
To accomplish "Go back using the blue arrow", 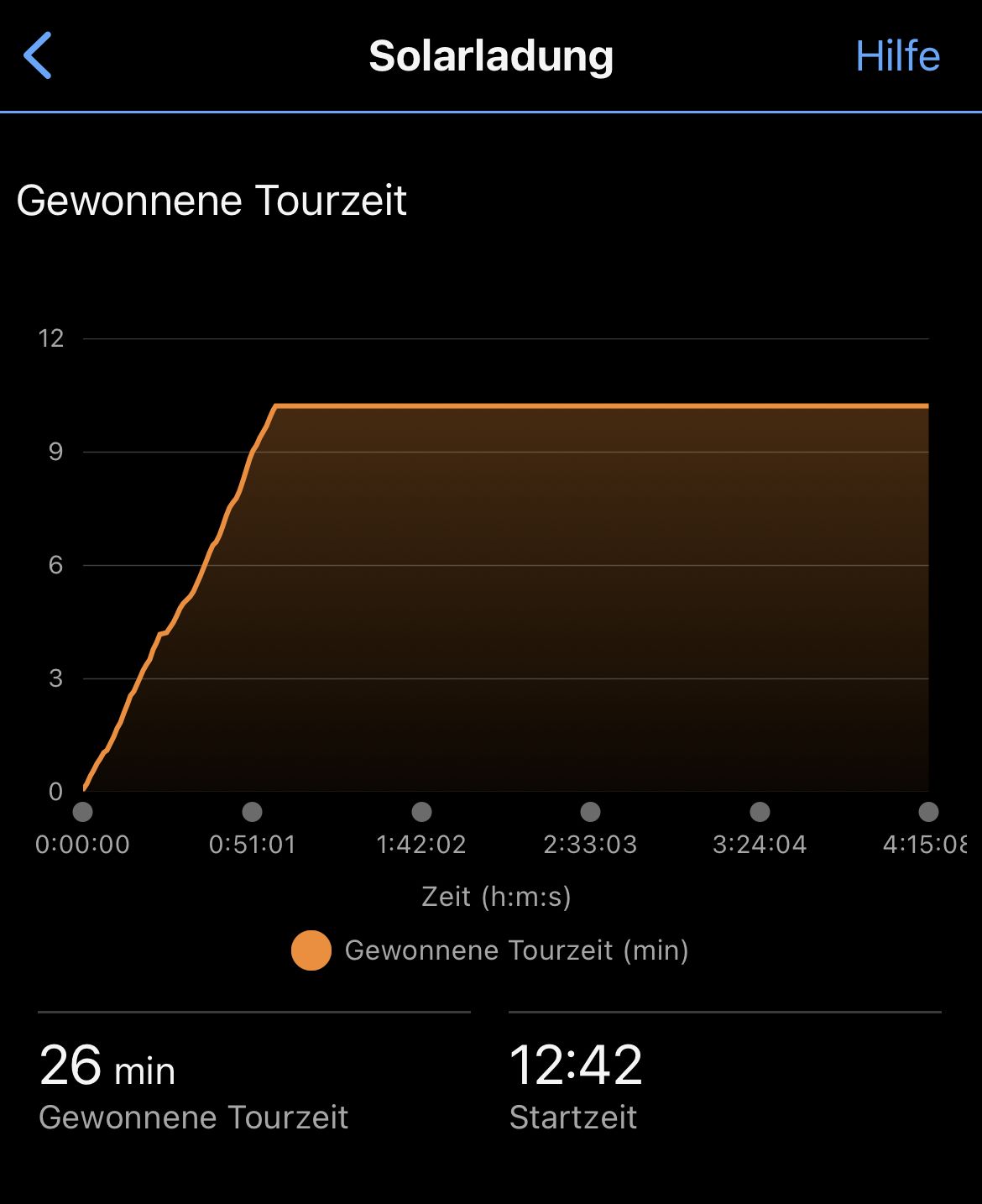I will (39, 55).
